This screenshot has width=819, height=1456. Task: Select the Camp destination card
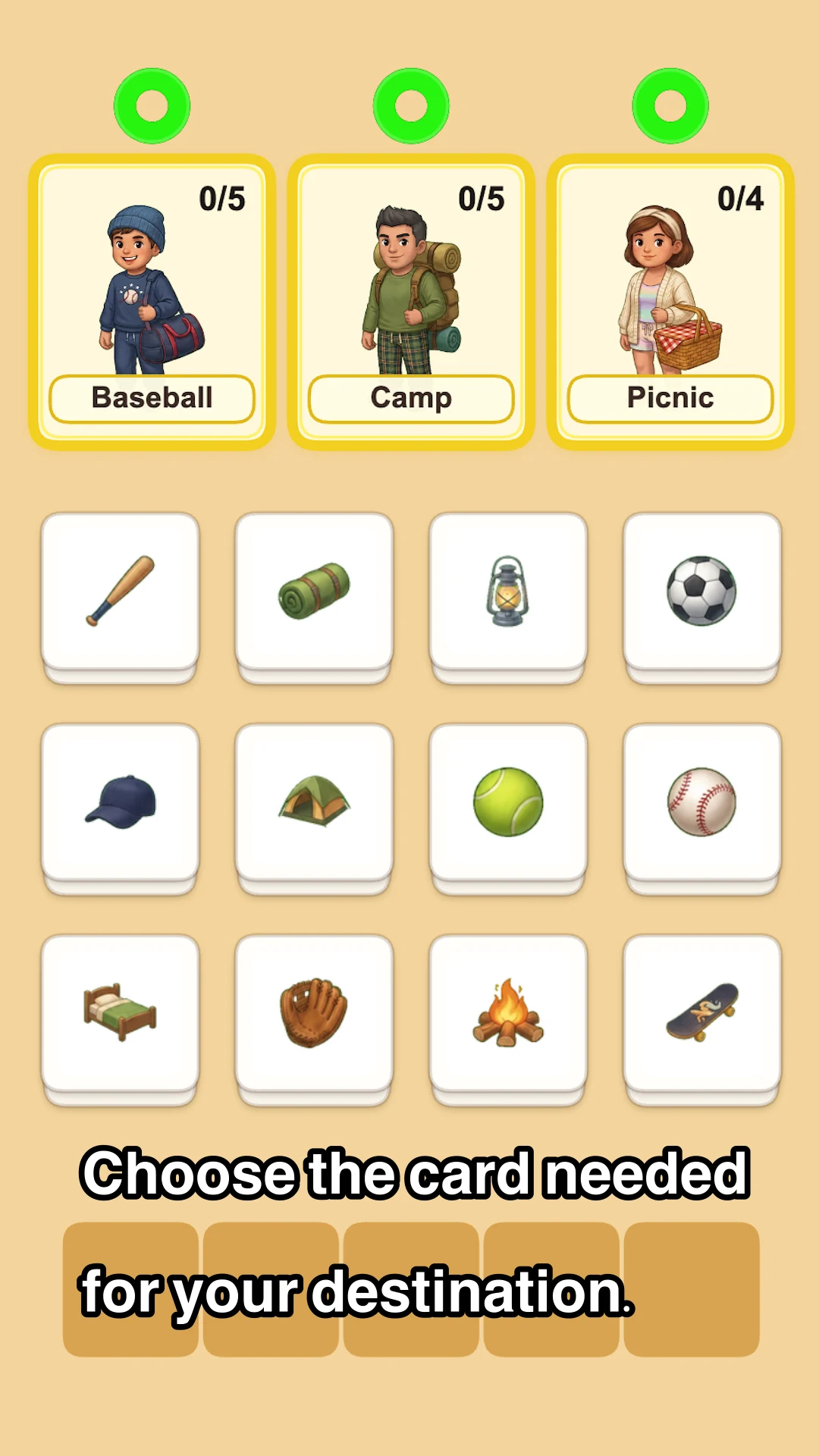[x=411, y=303]
